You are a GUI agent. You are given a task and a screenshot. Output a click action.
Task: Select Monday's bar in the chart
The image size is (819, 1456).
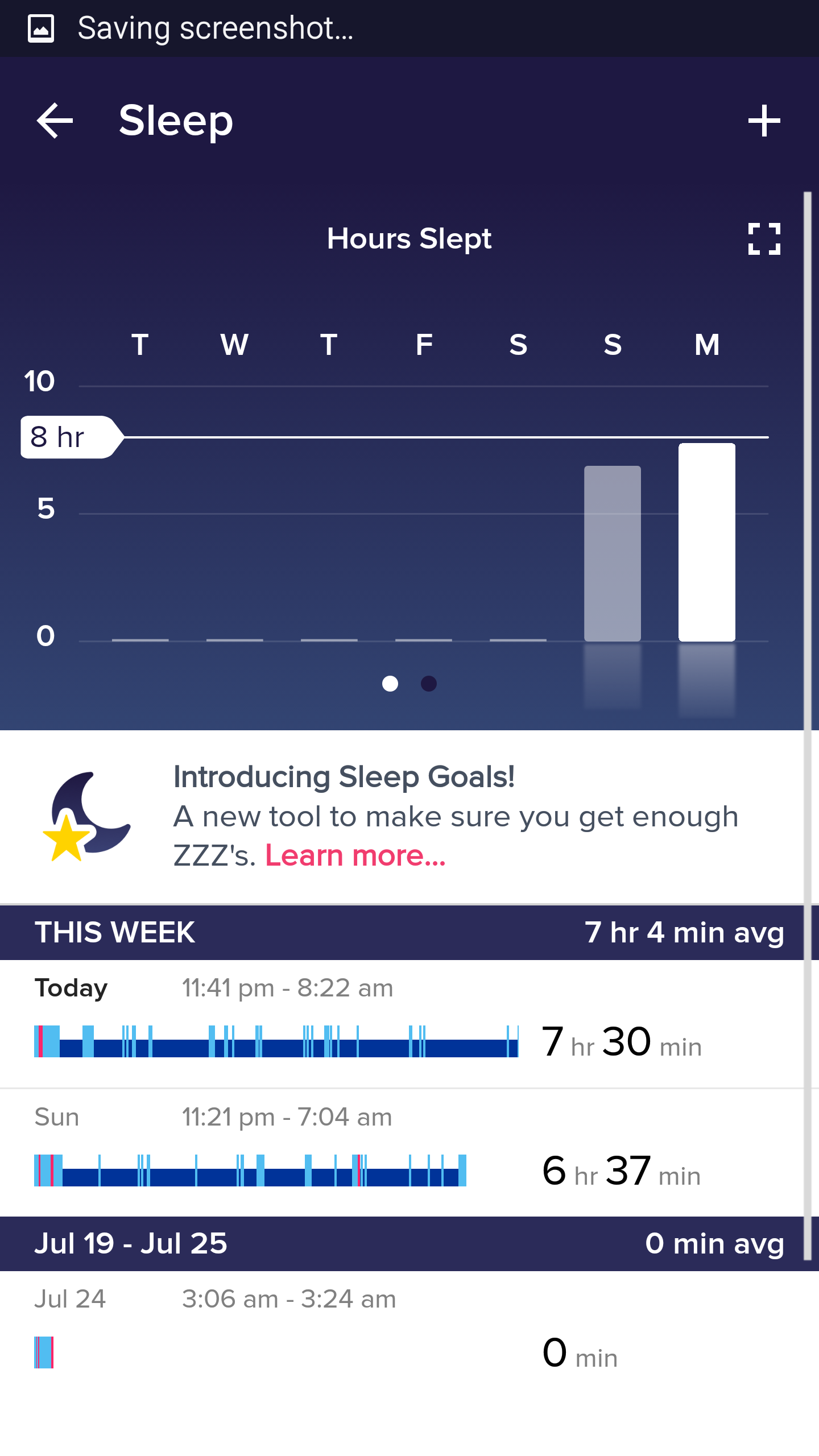click(x=706, y=542)
